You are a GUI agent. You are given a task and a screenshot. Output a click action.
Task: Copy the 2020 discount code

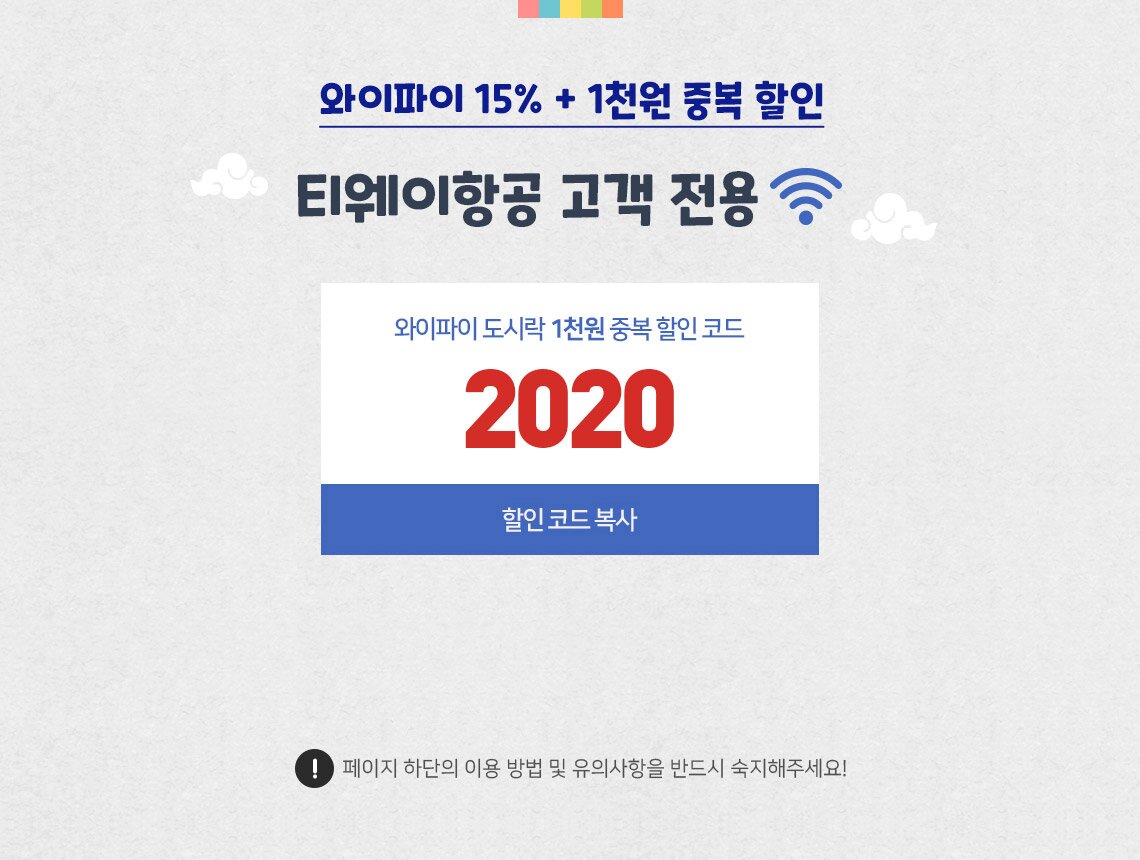pyautogui.click(x=569, y=520)
